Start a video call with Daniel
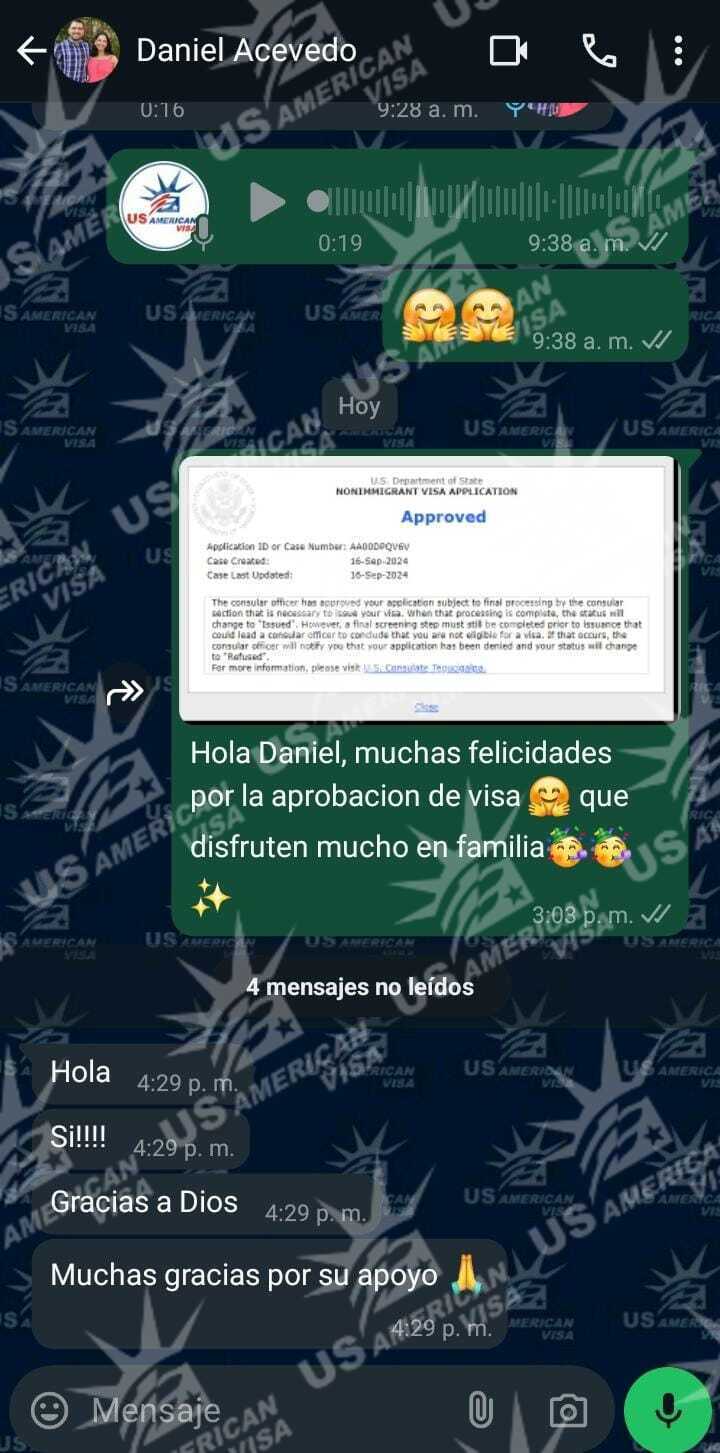 pyautogui.click(x=508, y=51)
